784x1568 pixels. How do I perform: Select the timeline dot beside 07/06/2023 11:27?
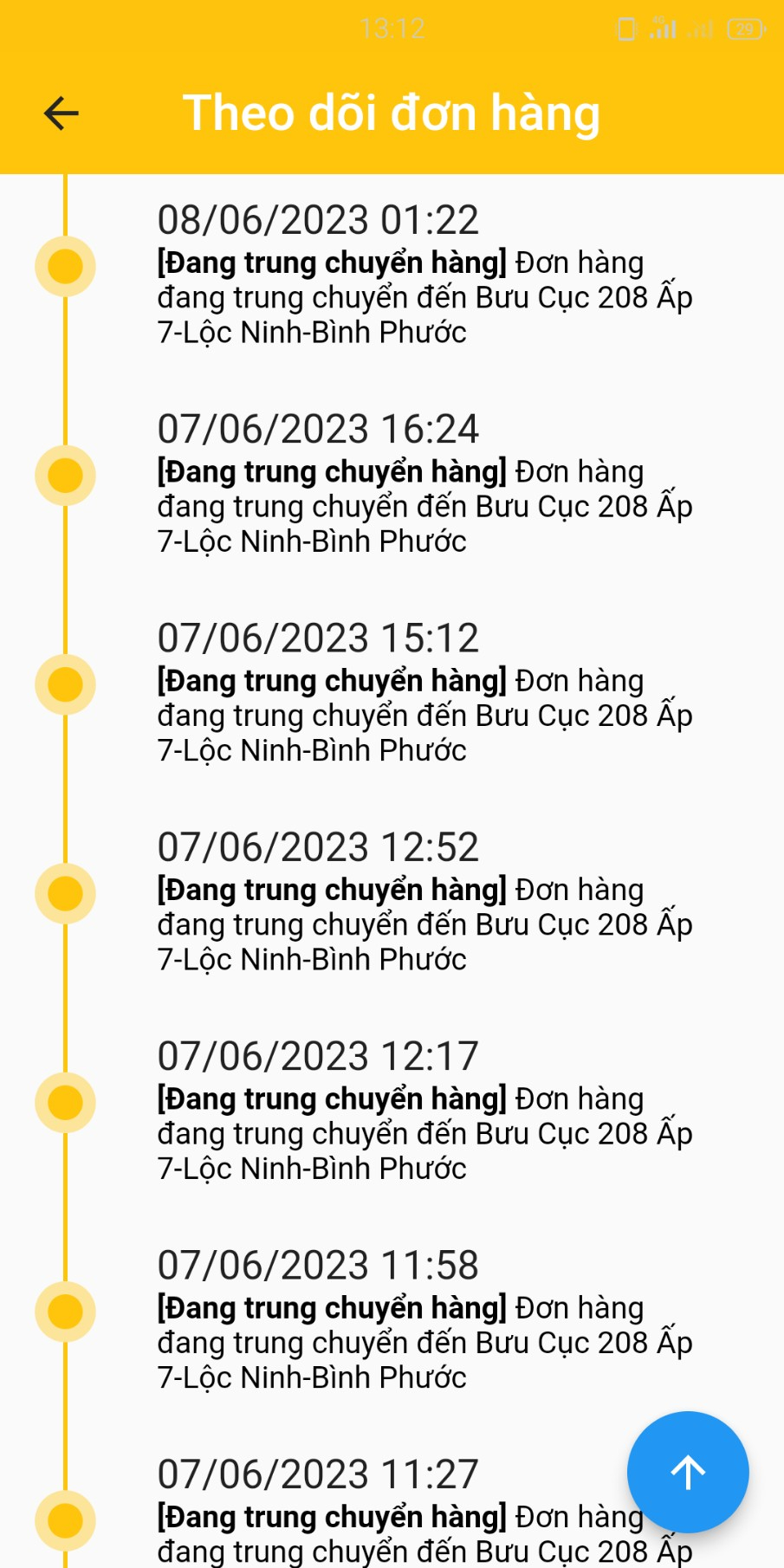[x=64, y=1519]
